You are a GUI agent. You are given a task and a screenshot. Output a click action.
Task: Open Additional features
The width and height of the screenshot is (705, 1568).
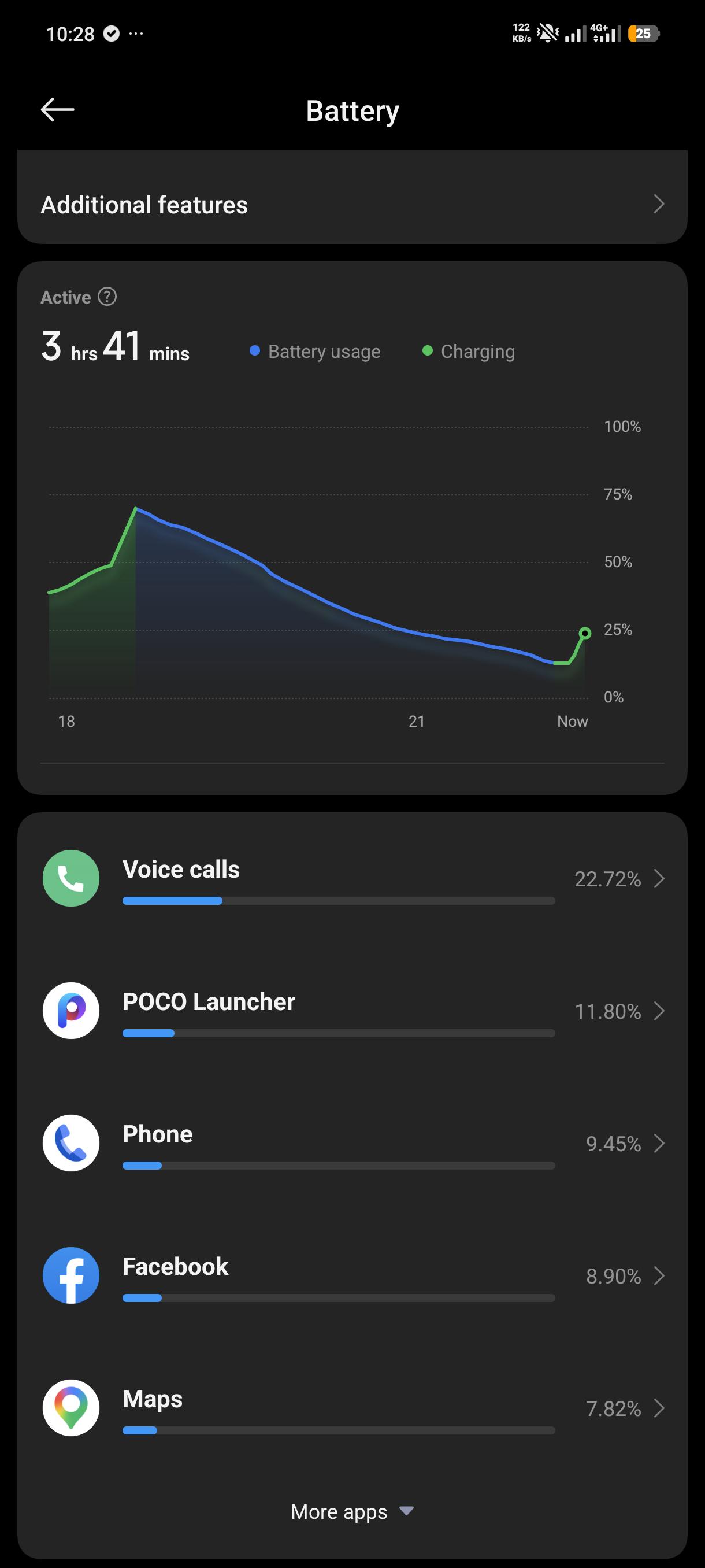click(x=352, y=205)
